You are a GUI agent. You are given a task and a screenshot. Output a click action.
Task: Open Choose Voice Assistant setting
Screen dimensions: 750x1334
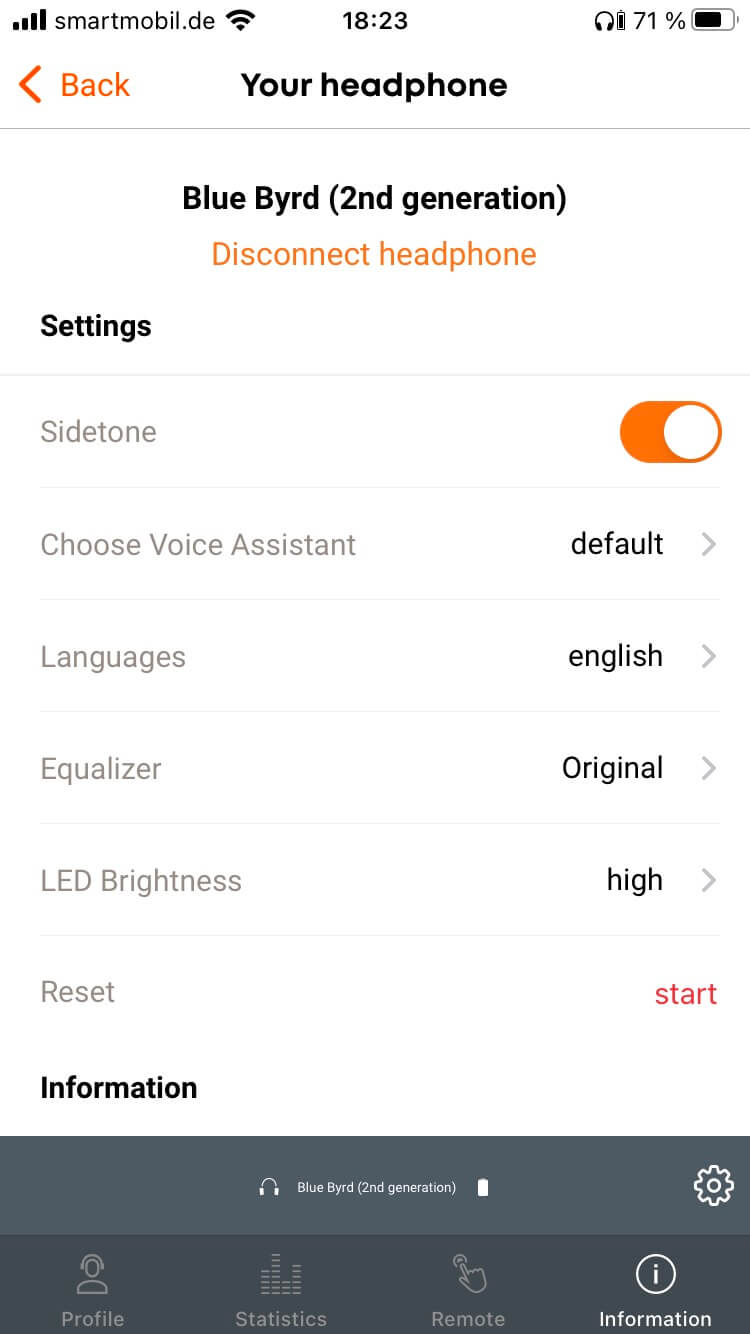(x=380, y=545)
